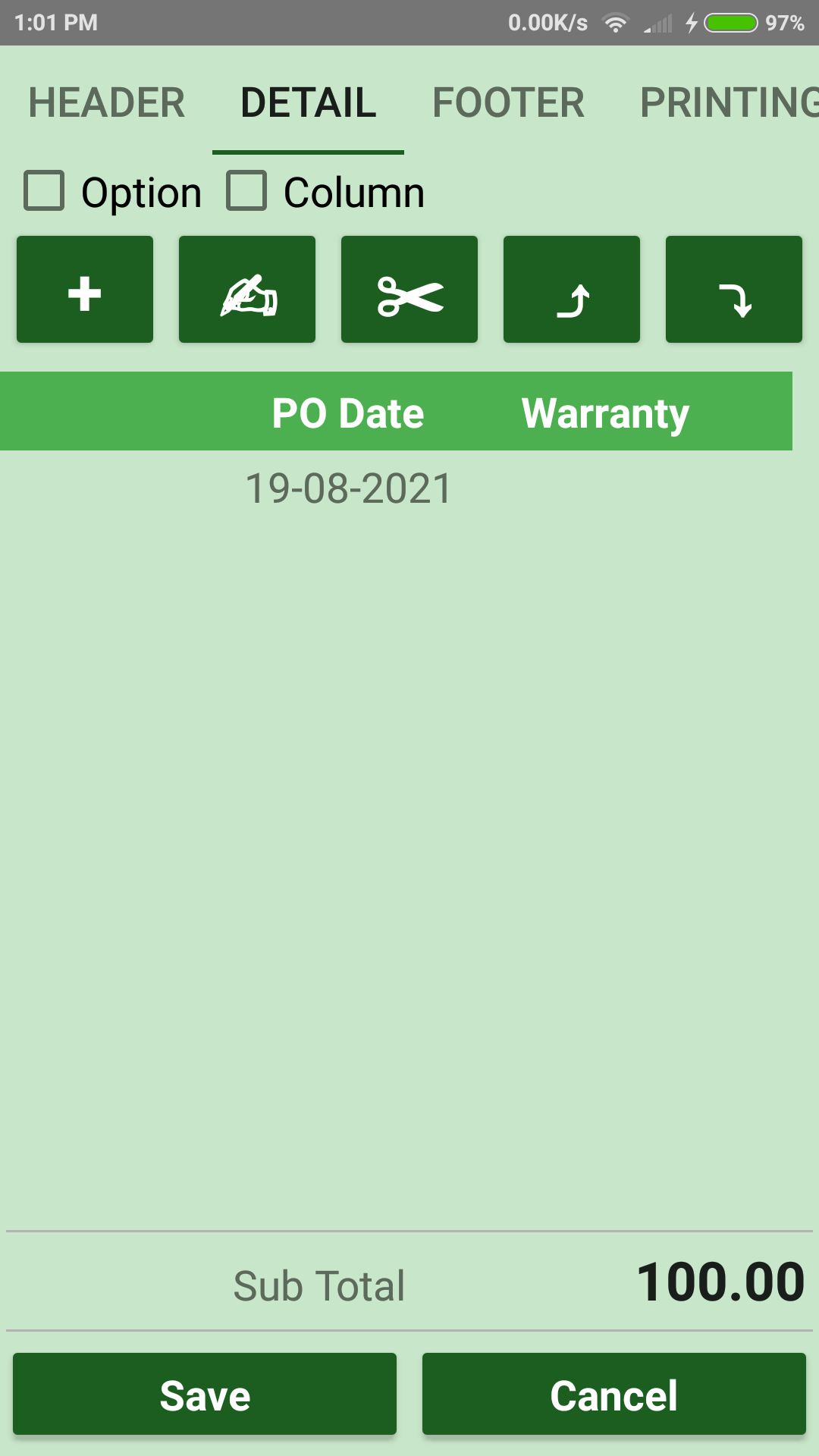Edit the selected item with pencil icon
Viewport: 819px width, 1456px height.
coord(247,290)
